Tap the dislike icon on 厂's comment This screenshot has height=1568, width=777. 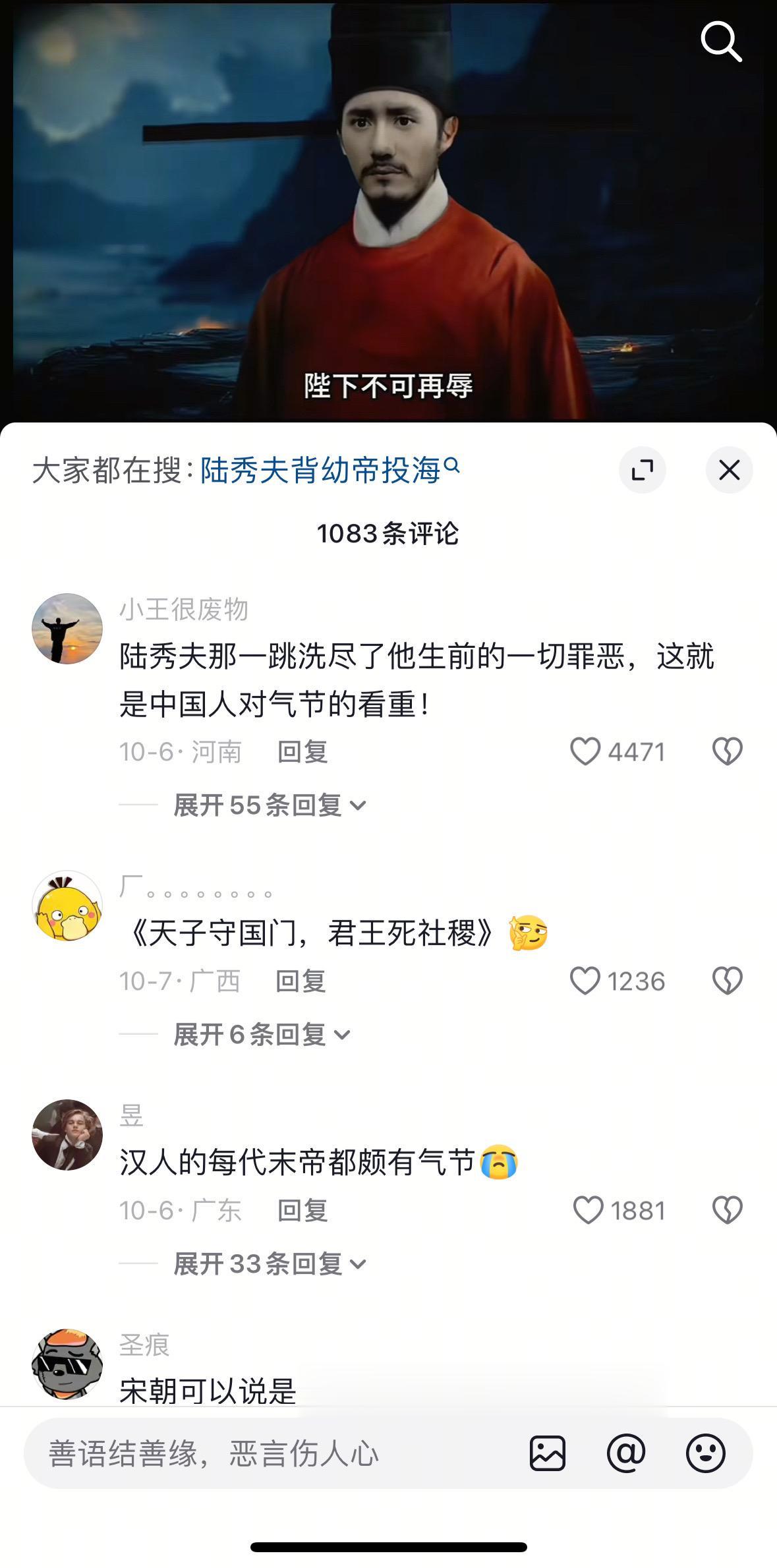[x=728, y=981]
